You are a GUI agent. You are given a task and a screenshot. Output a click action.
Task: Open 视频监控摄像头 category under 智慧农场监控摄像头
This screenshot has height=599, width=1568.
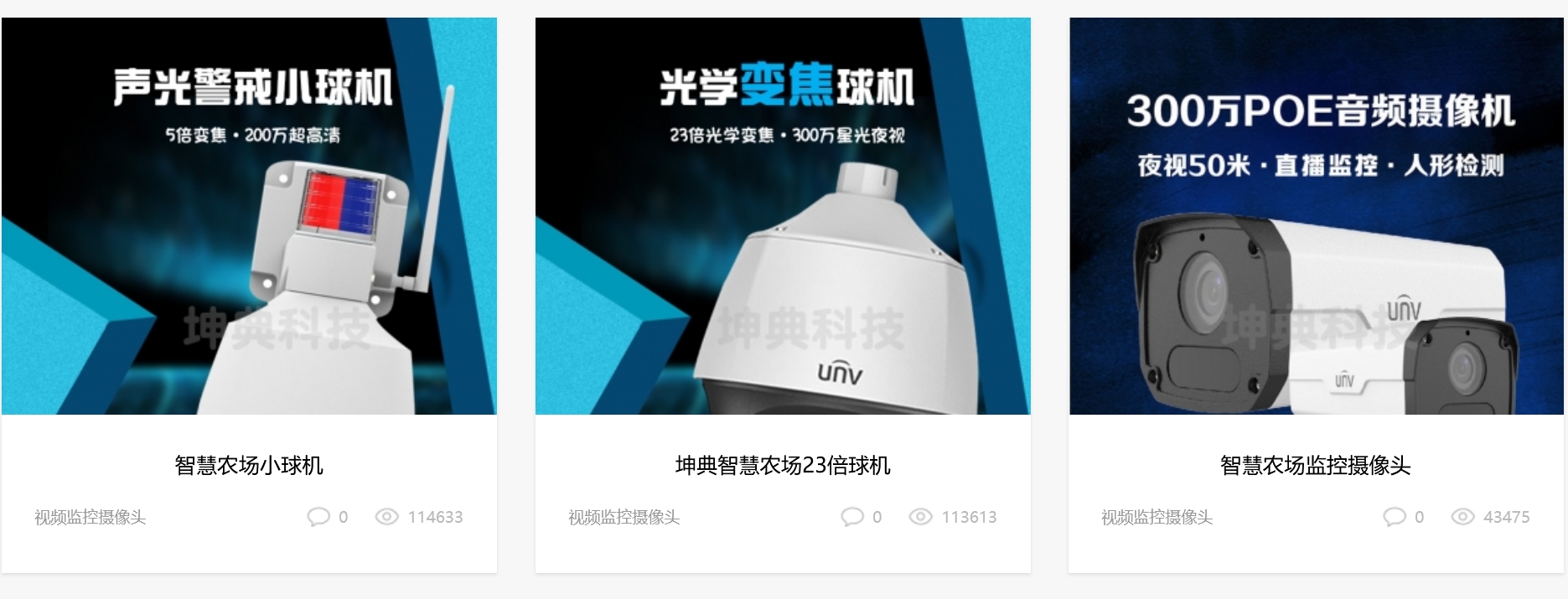(1157, 517)
